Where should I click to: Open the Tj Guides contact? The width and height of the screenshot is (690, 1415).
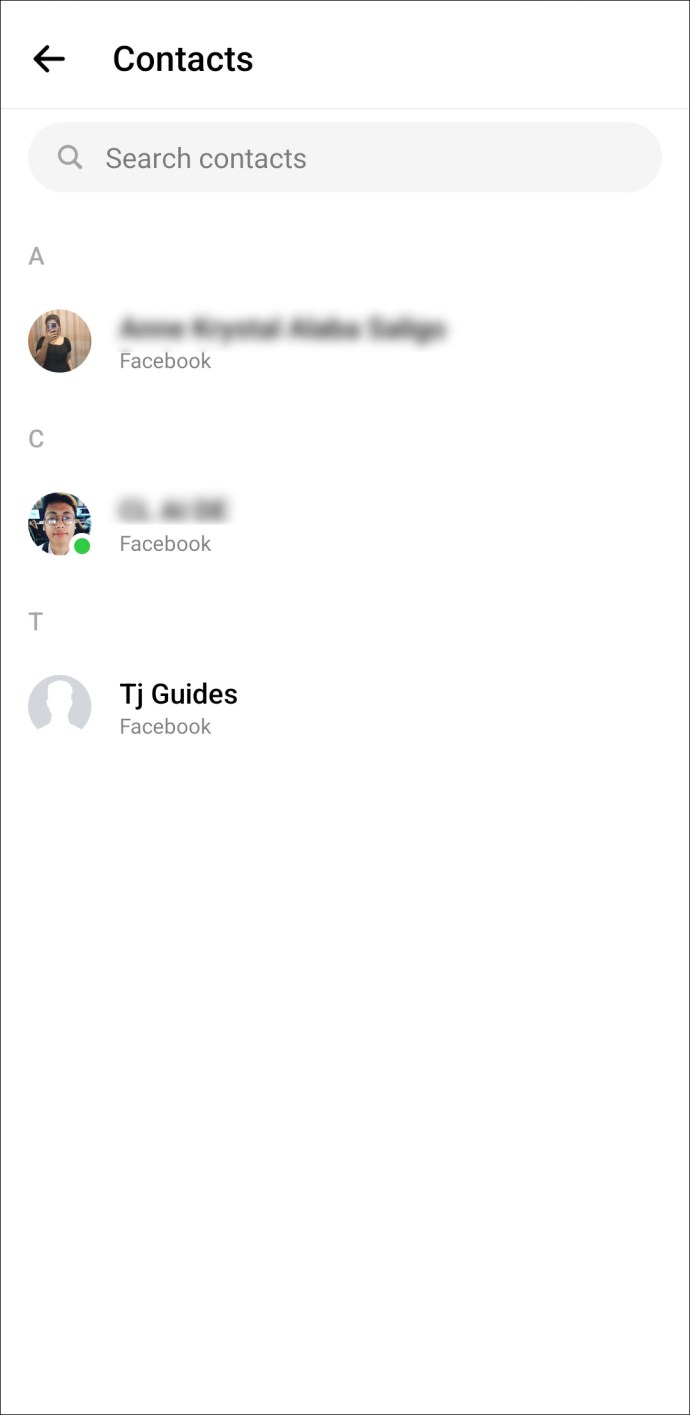(345, 707)
